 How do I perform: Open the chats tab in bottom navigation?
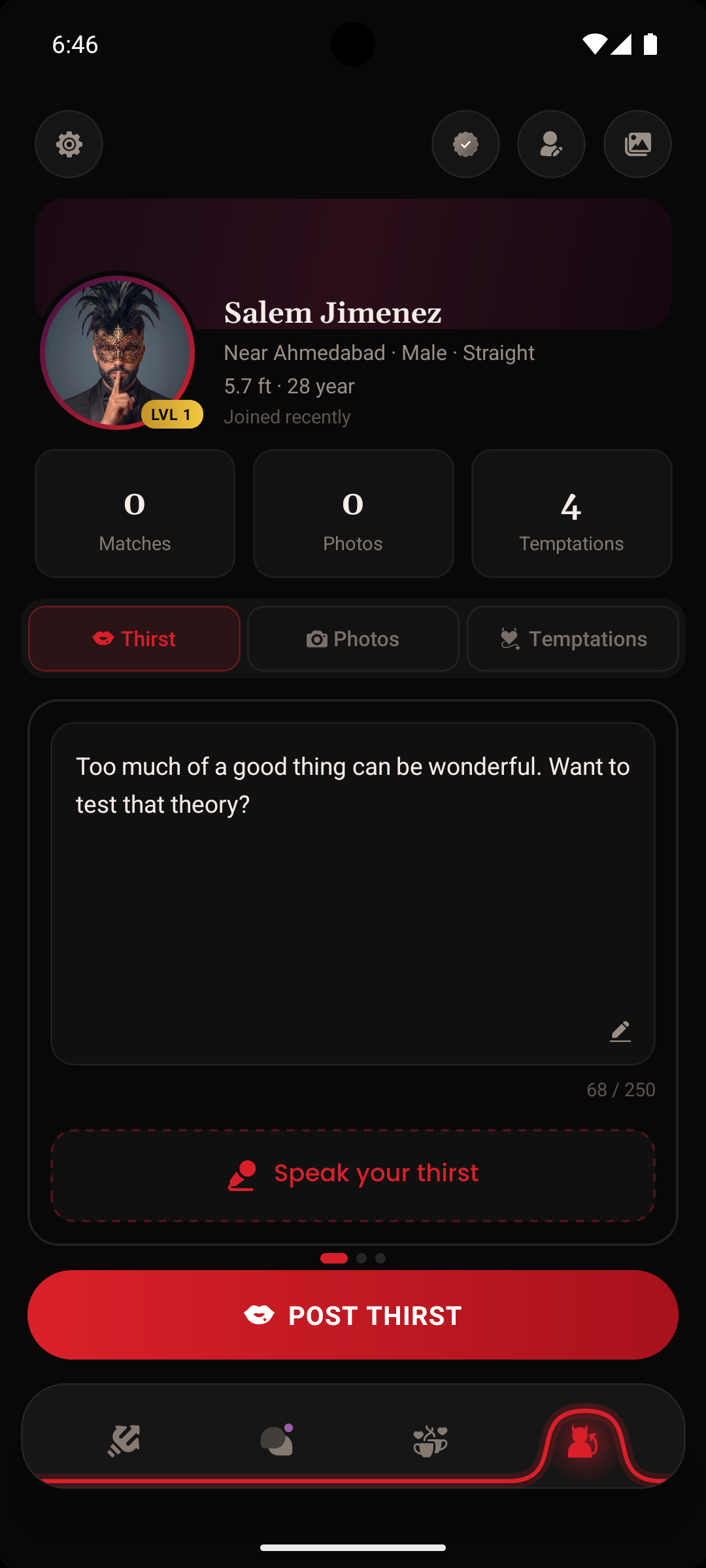277,1441
